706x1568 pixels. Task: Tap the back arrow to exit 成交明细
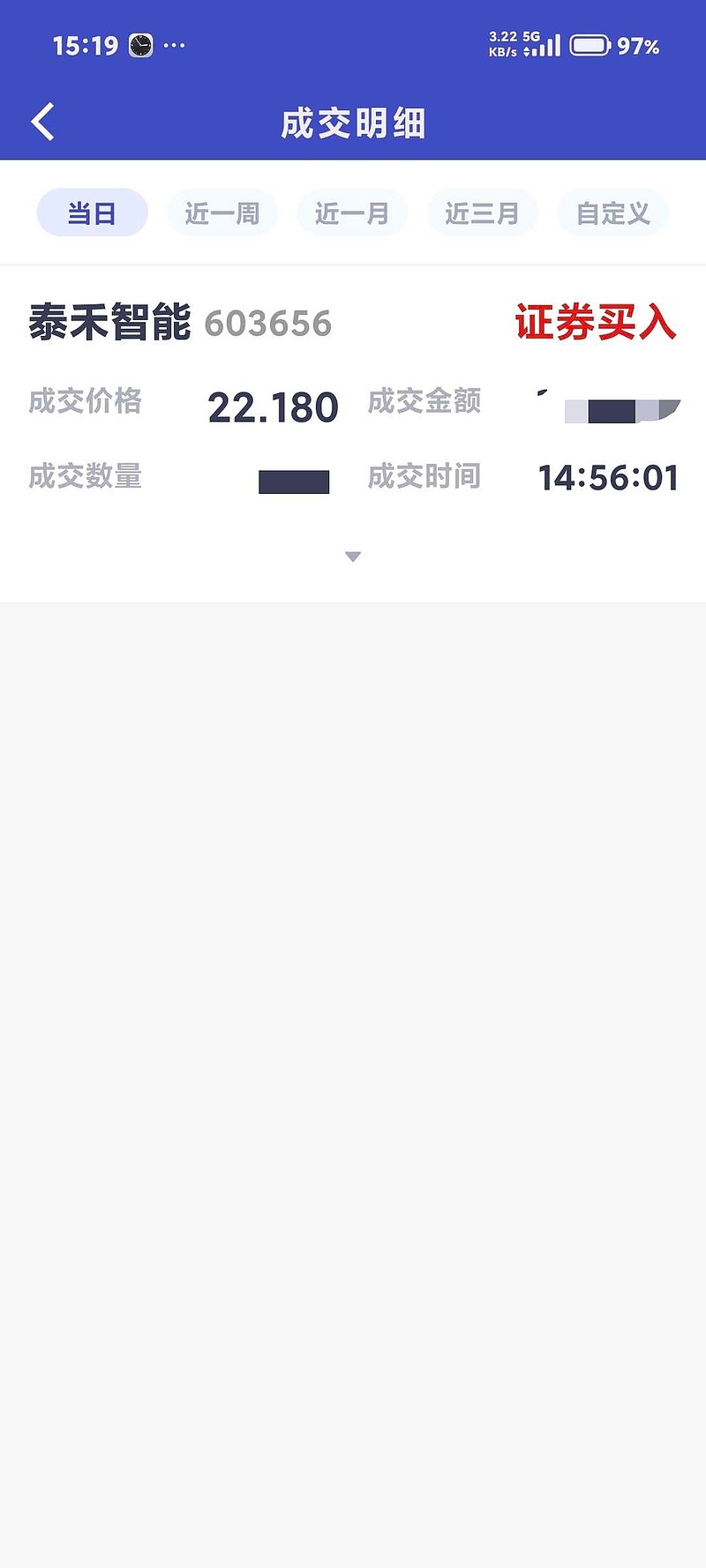tap(41, 122)
